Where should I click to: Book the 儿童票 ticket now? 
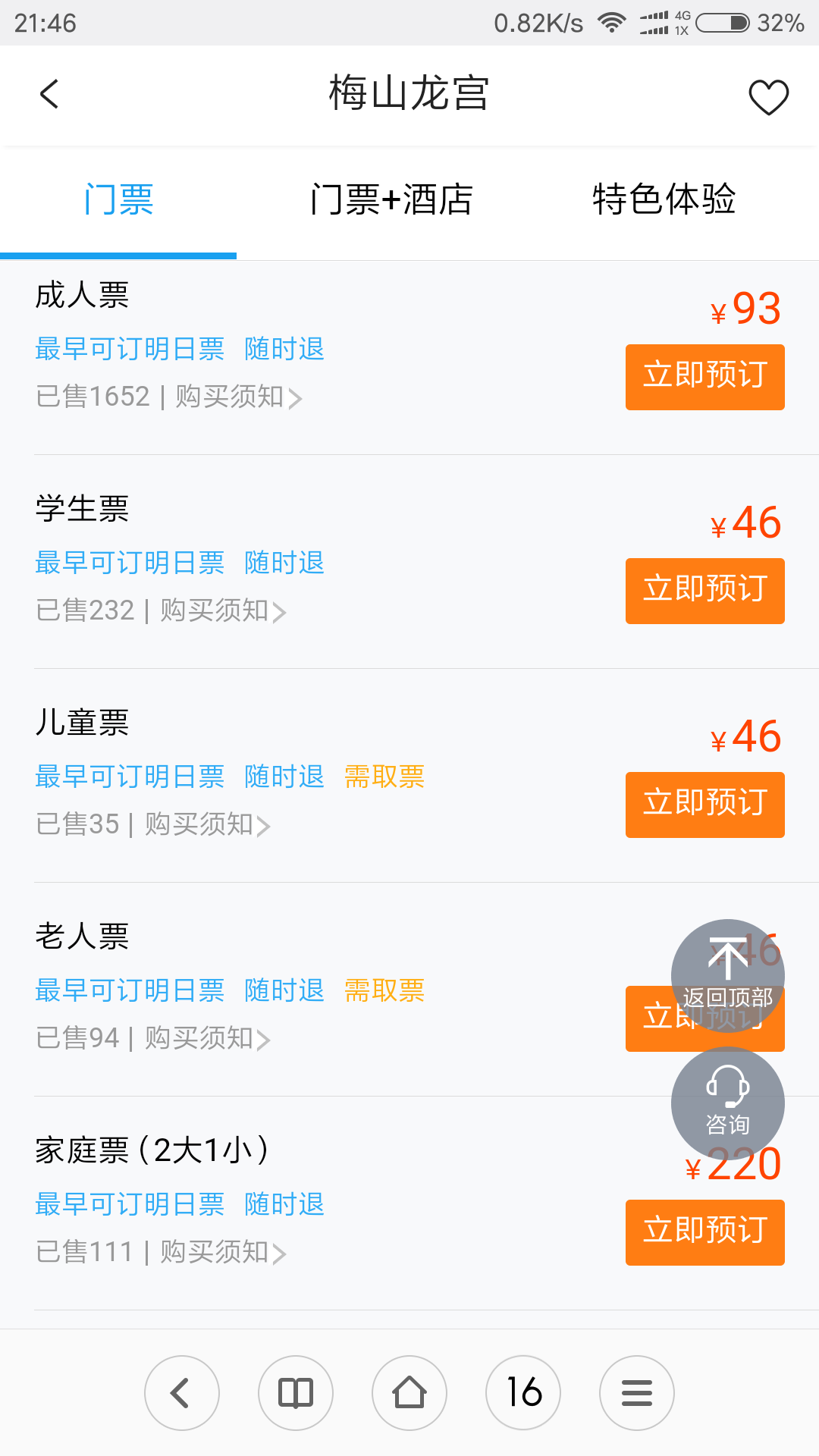click(704, 805)
